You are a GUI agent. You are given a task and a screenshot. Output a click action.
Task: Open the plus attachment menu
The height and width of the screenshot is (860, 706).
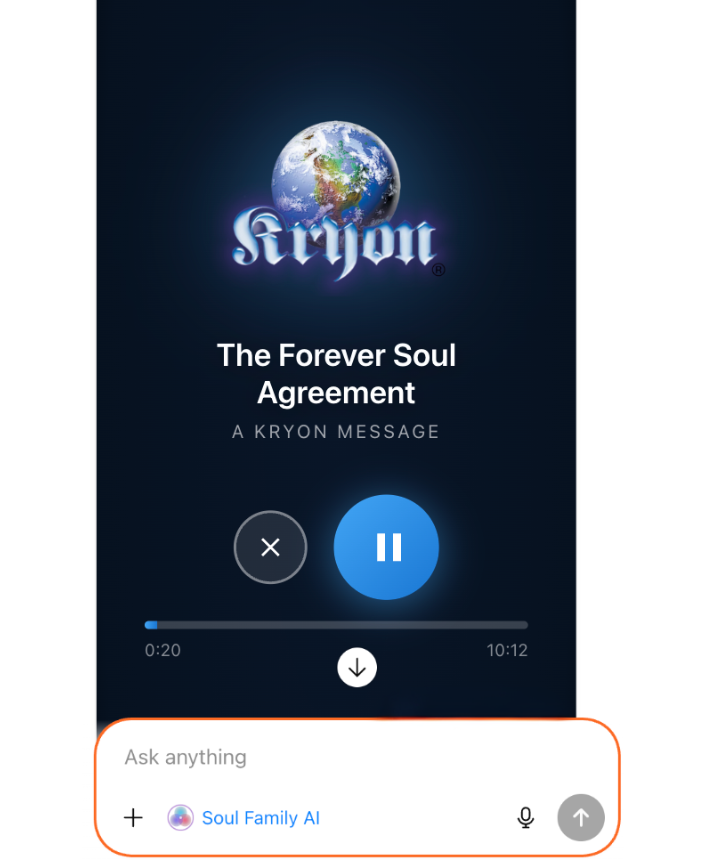[133, 818]
